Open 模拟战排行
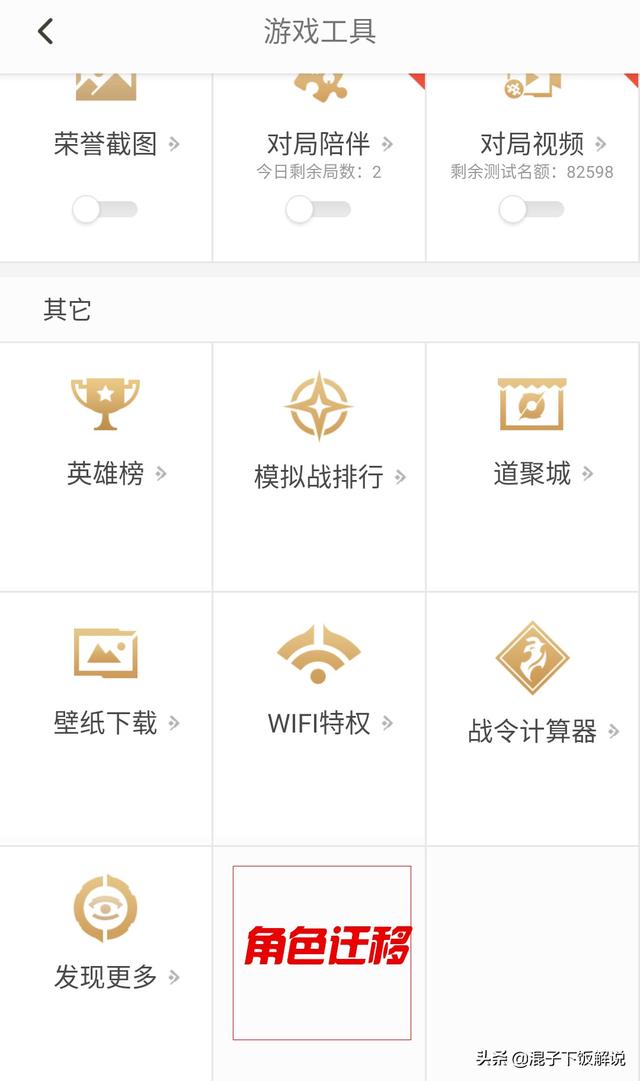The image size is (640, 1081). pyautogui.click(x=319, y=466)
